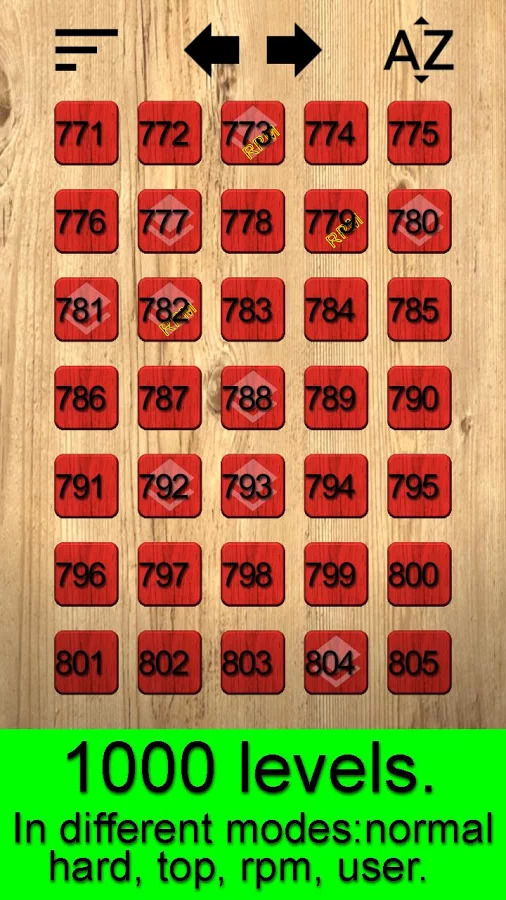Choose level 779
The image size is (506, 900).
336,221
